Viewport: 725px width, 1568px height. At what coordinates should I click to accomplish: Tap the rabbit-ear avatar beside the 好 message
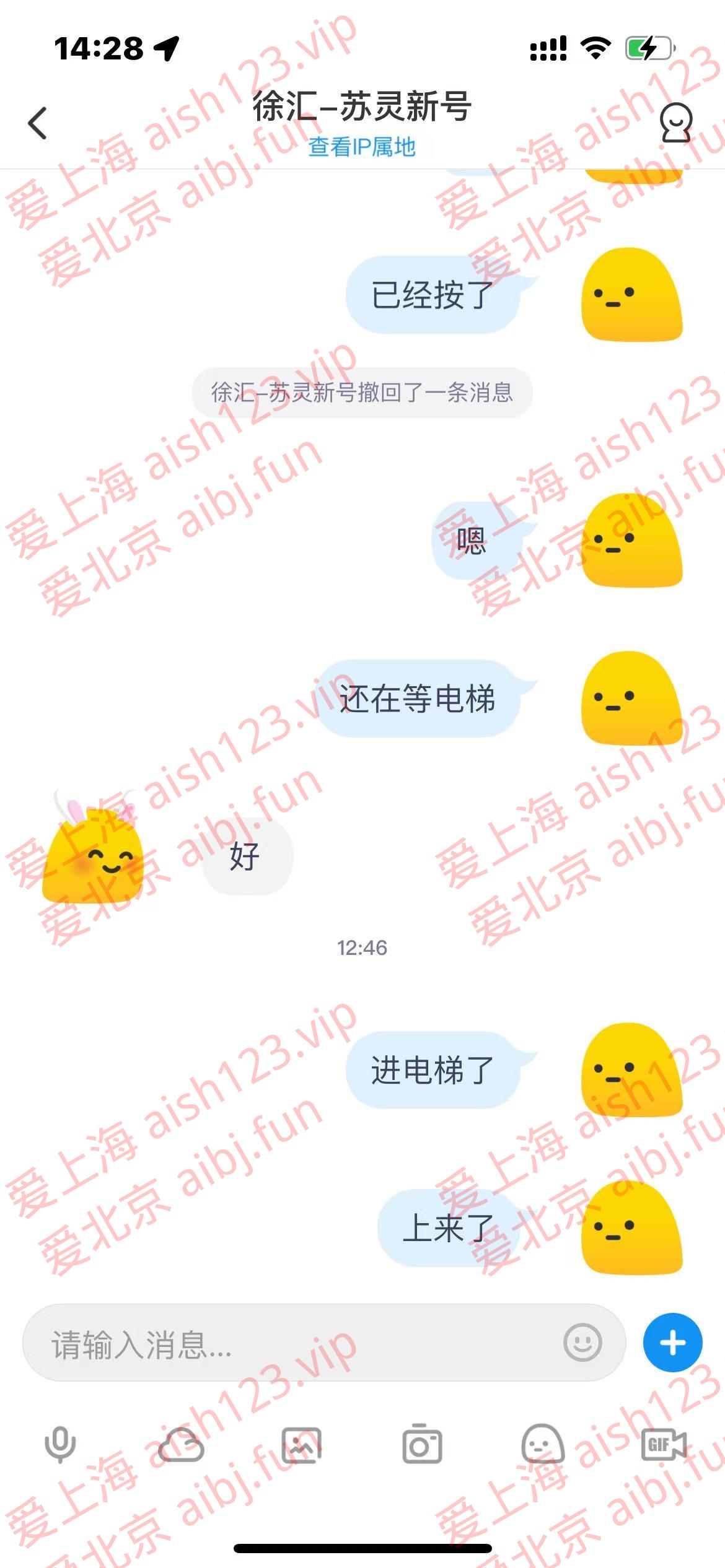[93, 852]
